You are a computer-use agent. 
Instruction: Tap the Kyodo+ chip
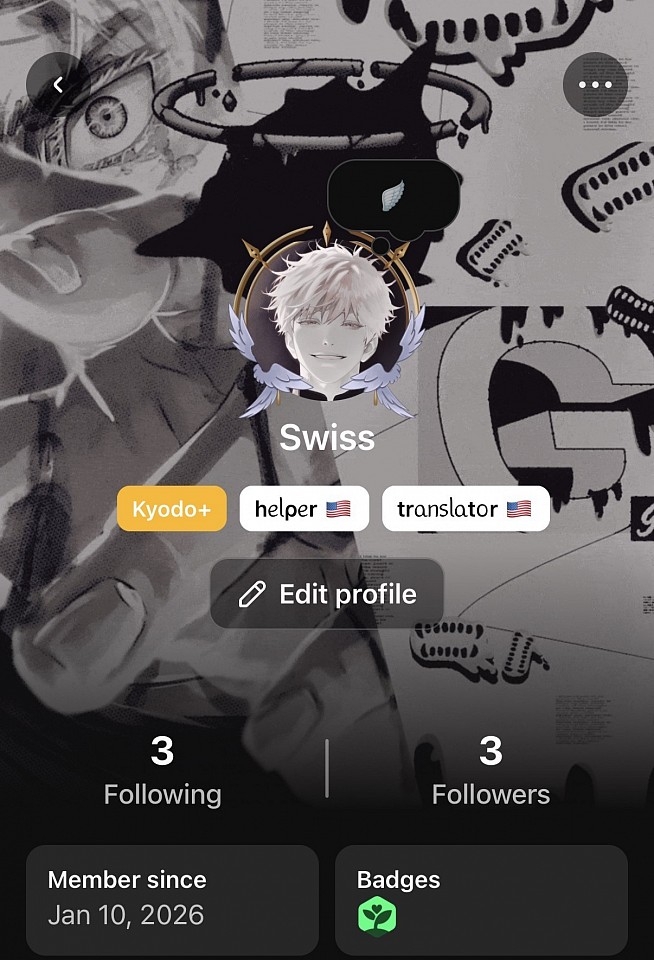tap(172, 508)
